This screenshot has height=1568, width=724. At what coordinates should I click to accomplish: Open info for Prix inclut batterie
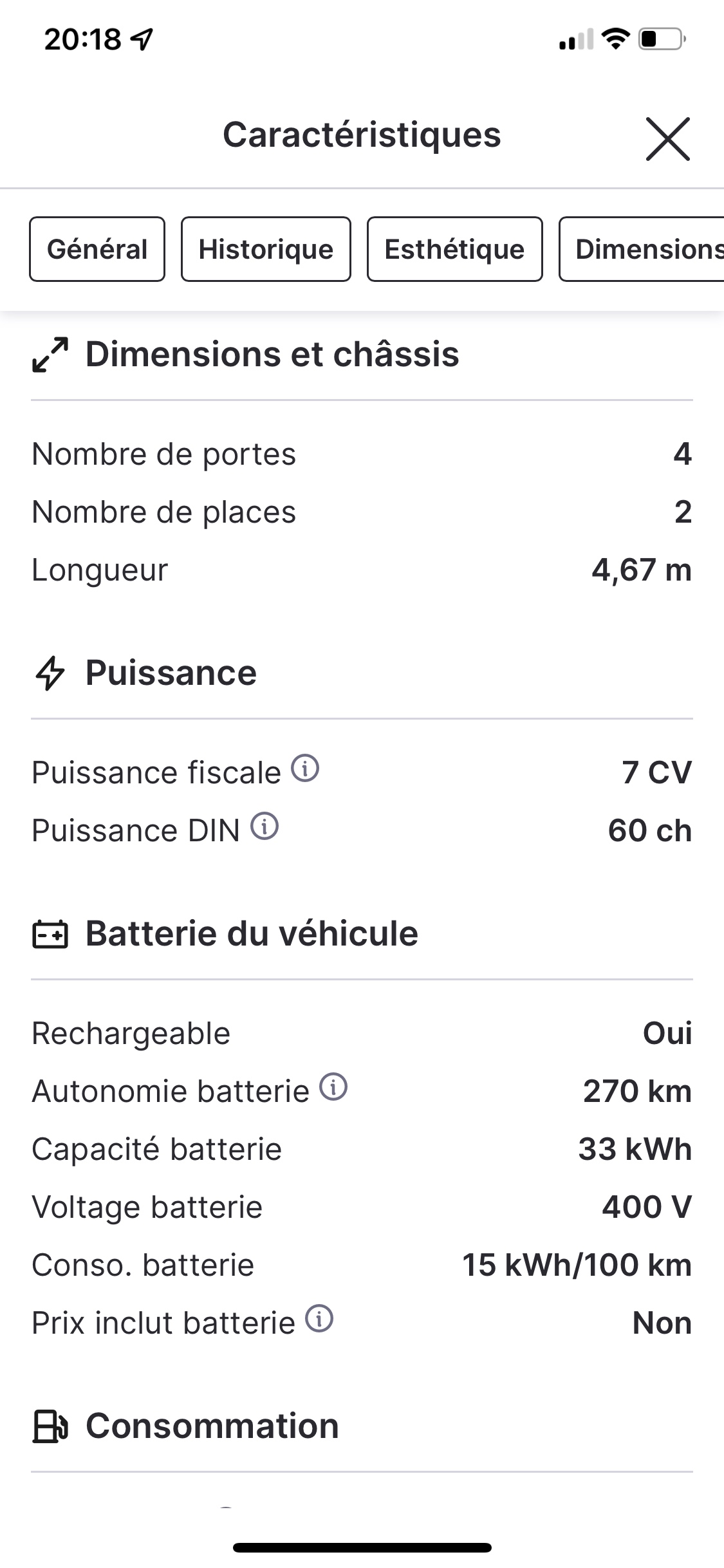pos(319,1318)
